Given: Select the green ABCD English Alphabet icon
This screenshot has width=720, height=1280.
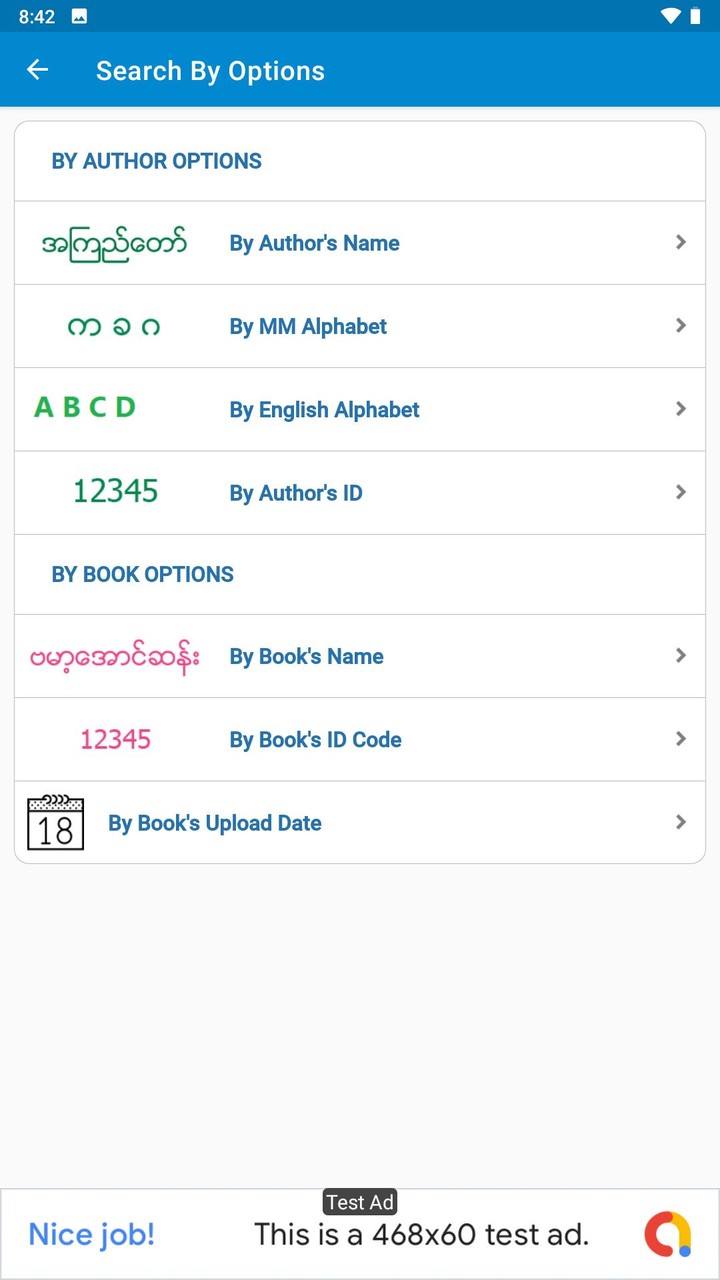Looking at the screenshot, I should point(85,407).
